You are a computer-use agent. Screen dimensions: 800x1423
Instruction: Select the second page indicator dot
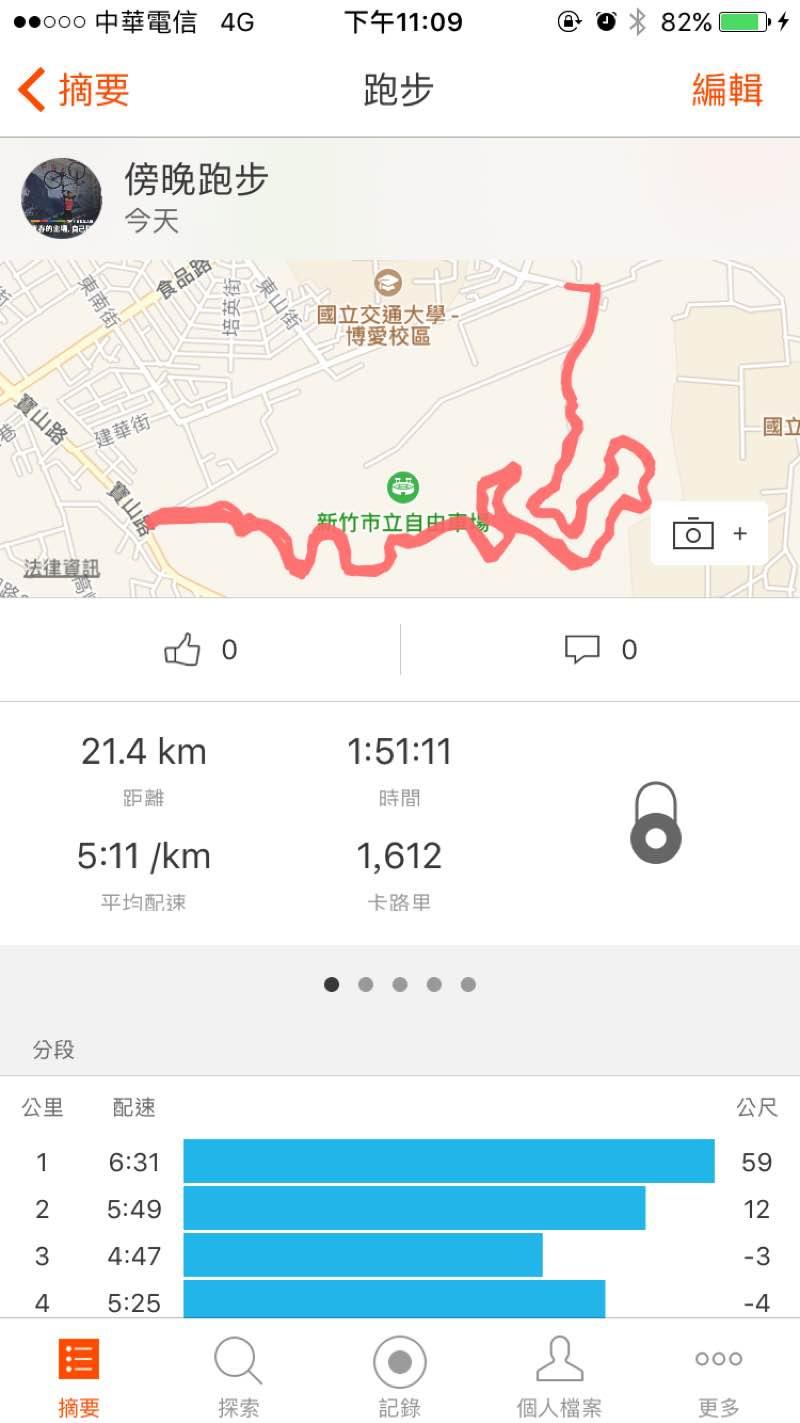click(x=366, y=985)
